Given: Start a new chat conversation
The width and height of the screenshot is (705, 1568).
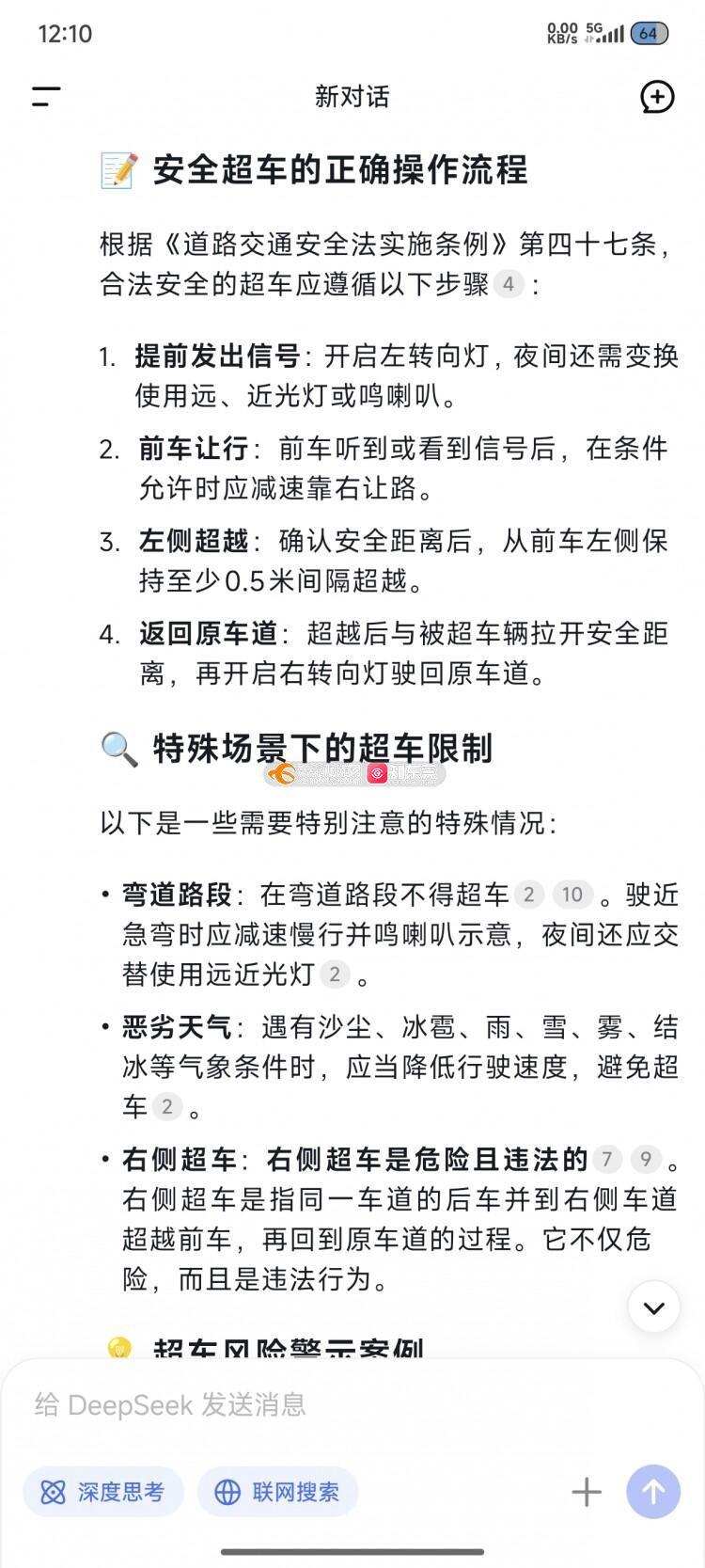Looking at the screenshot, I should pos(656,96).
